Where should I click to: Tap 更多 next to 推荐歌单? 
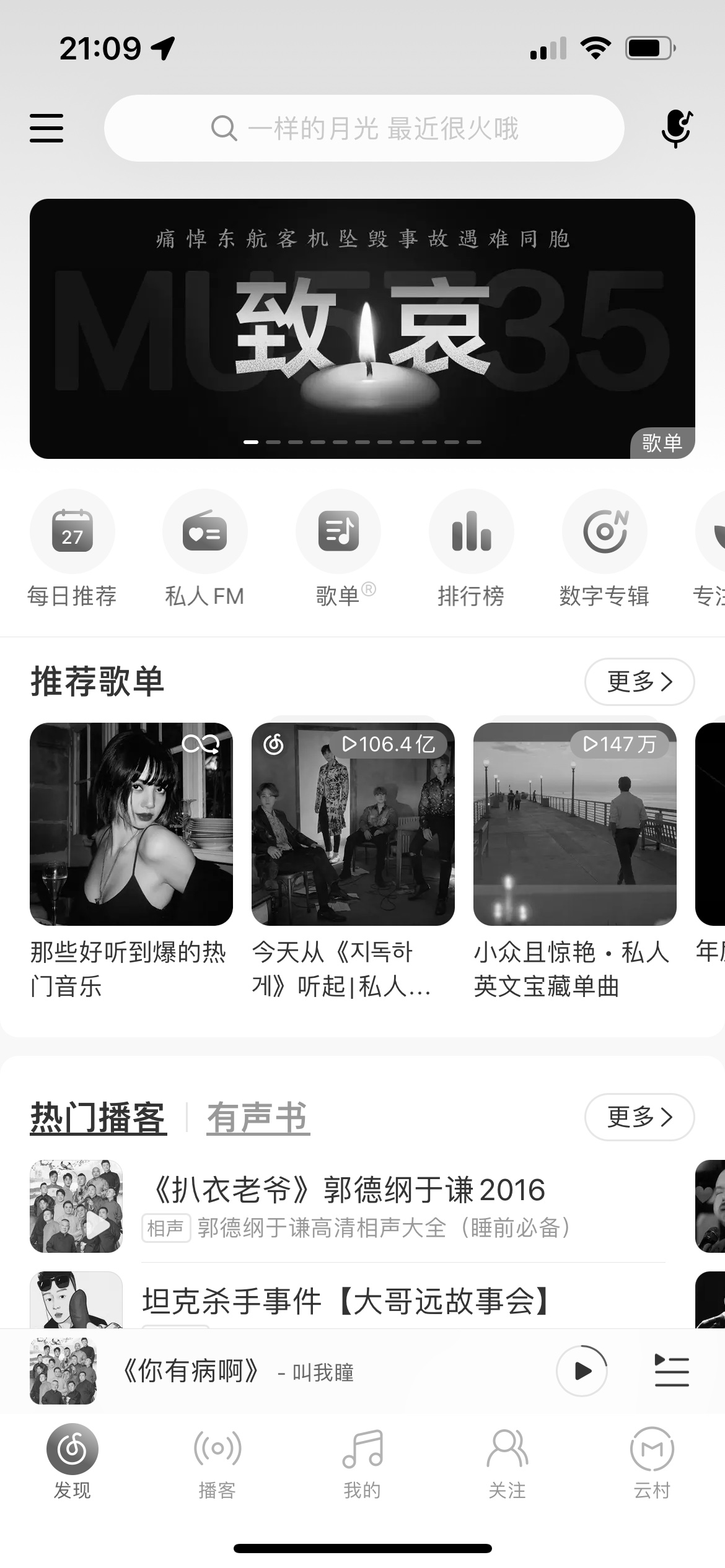click(639, 682)
